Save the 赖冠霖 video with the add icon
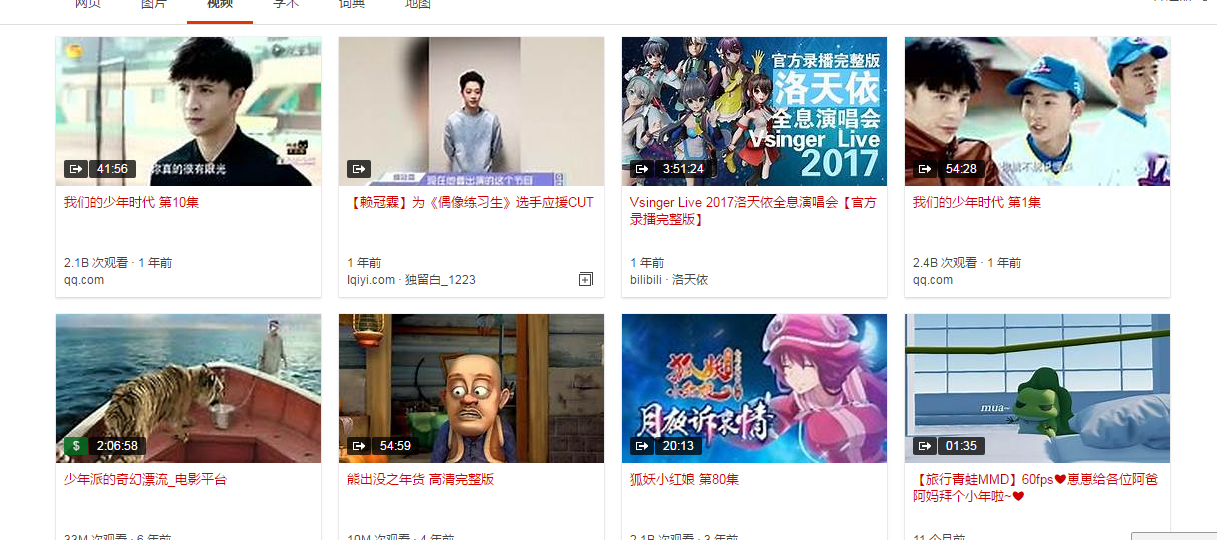 [586, 279]
